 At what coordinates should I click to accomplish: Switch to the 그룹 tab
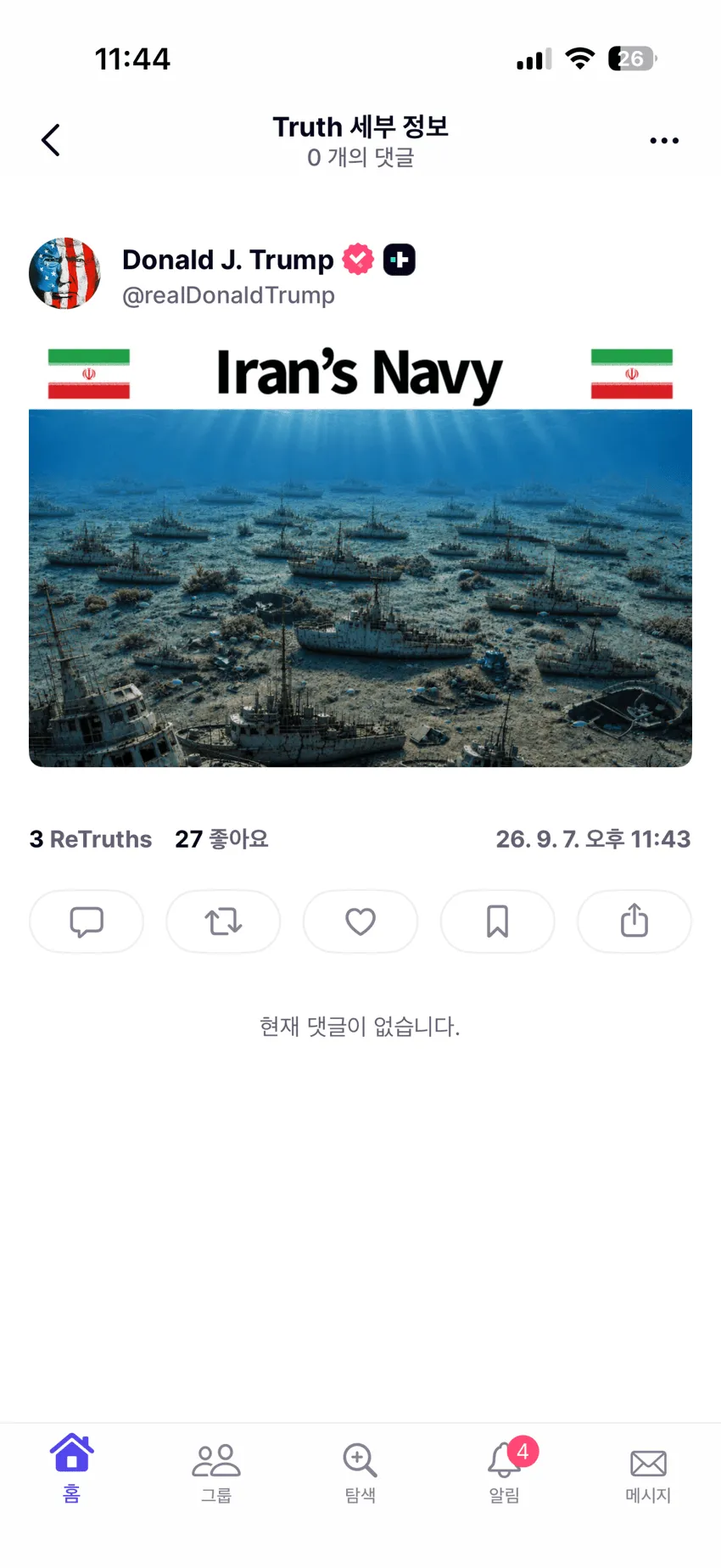(x=216, y=1473)
